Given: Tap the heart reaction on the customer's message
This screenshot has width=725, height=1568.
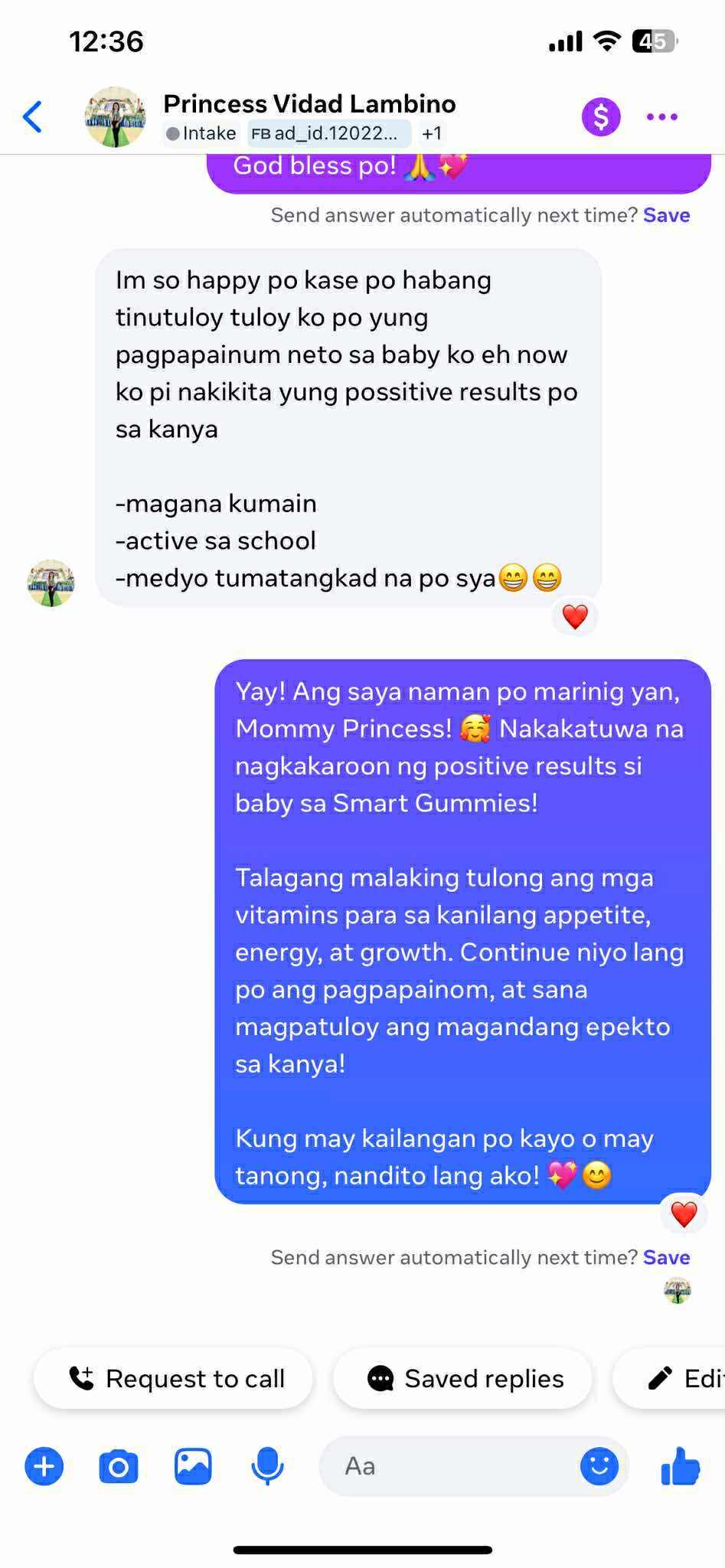Looking at the screenshot, I should (x=575, y=616).
